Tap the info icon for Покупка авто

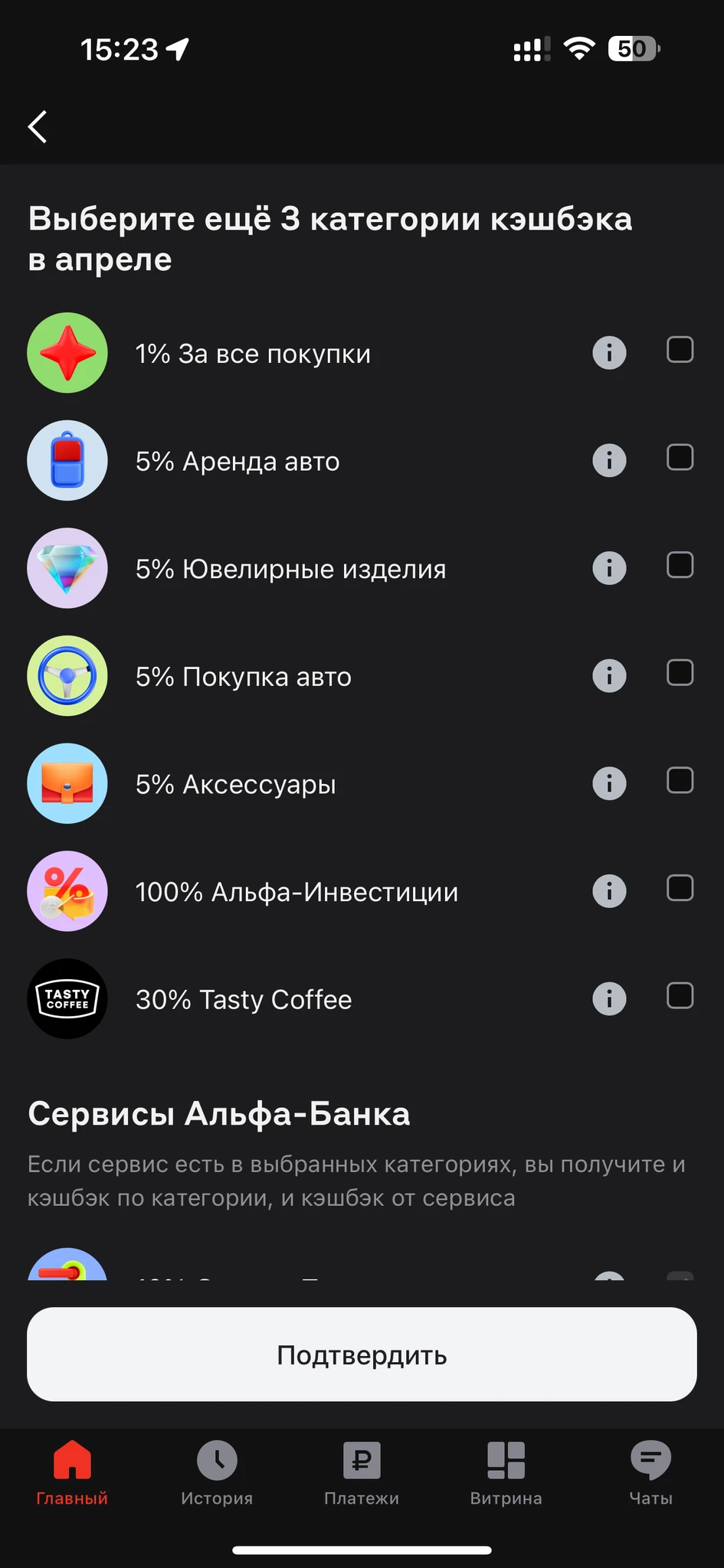609,676
